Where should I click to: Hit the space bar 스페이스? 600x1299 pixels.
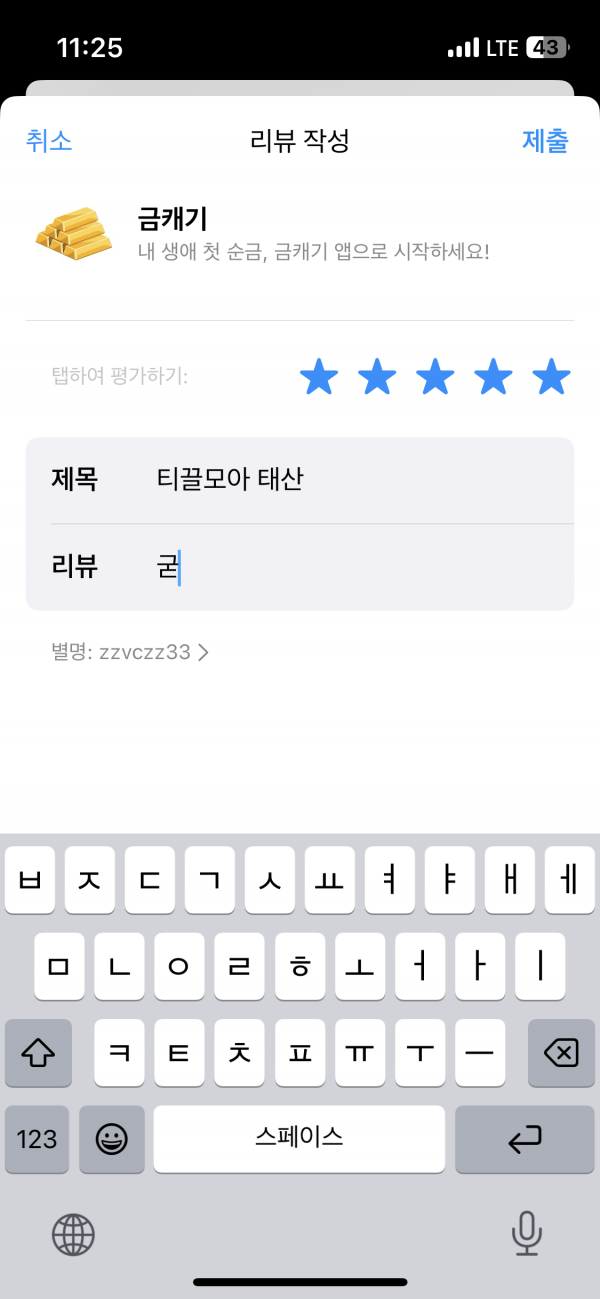[x=299, y=1139]
